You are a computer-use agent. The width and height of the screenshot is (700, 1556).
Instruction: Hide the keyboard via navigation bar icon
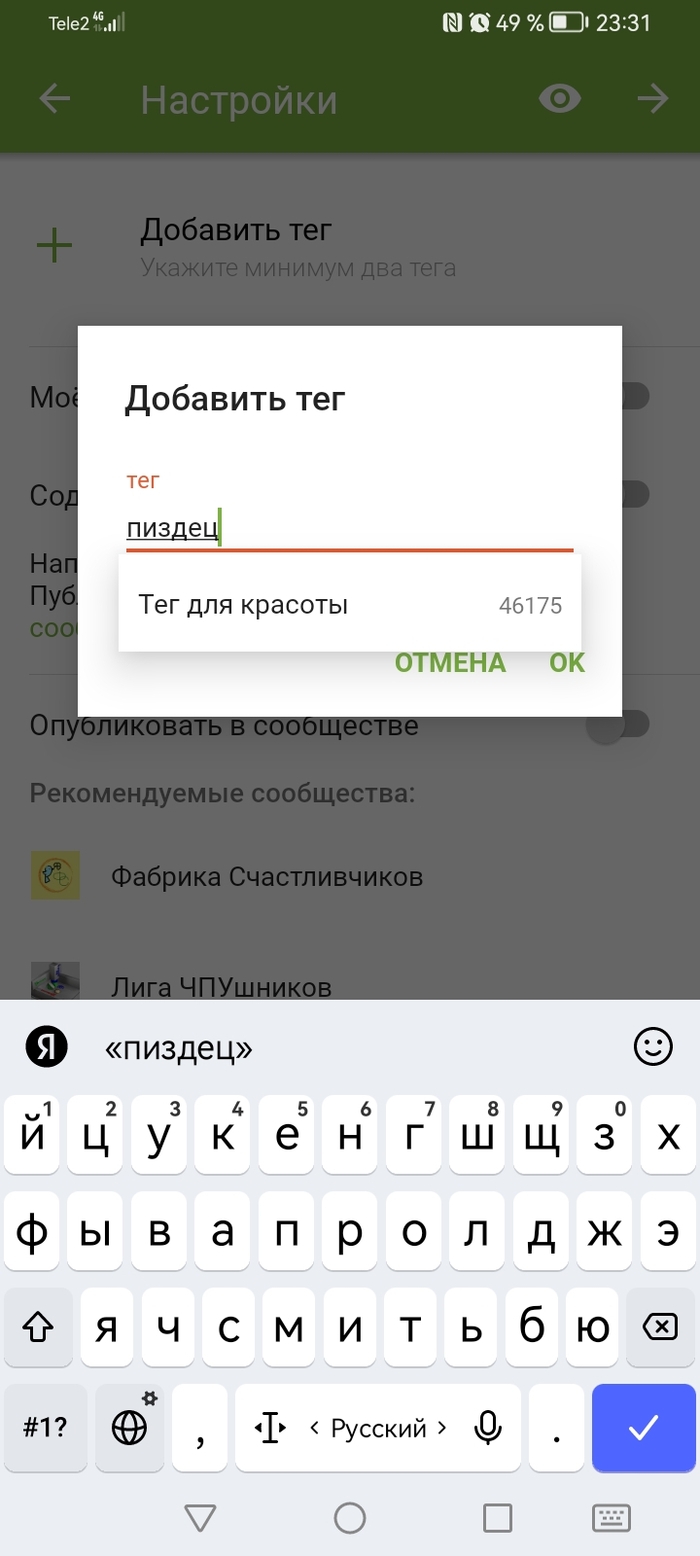tap(611, 1518)
